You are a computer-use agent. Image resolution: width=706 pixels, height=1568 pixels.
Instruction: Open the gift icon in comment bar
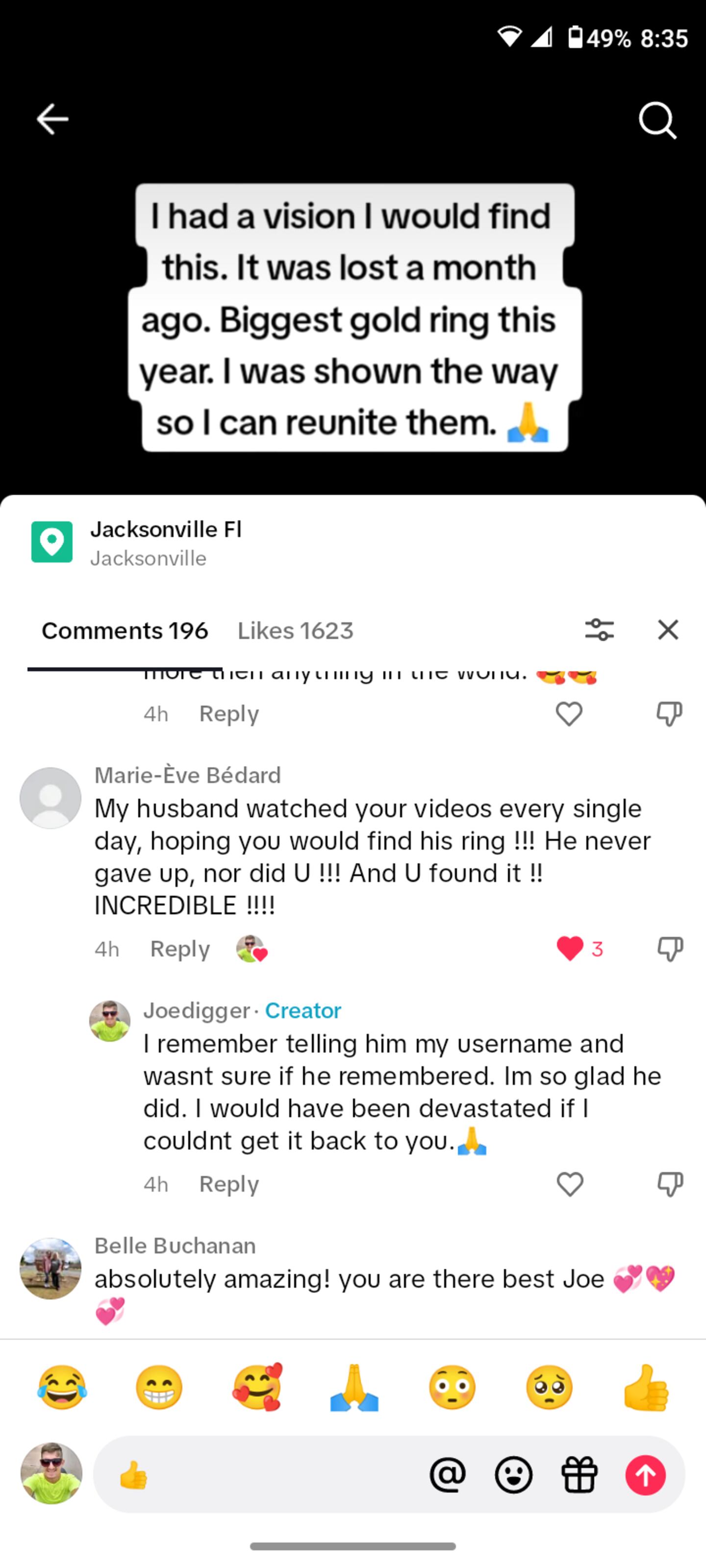(x=580, y=1475)
